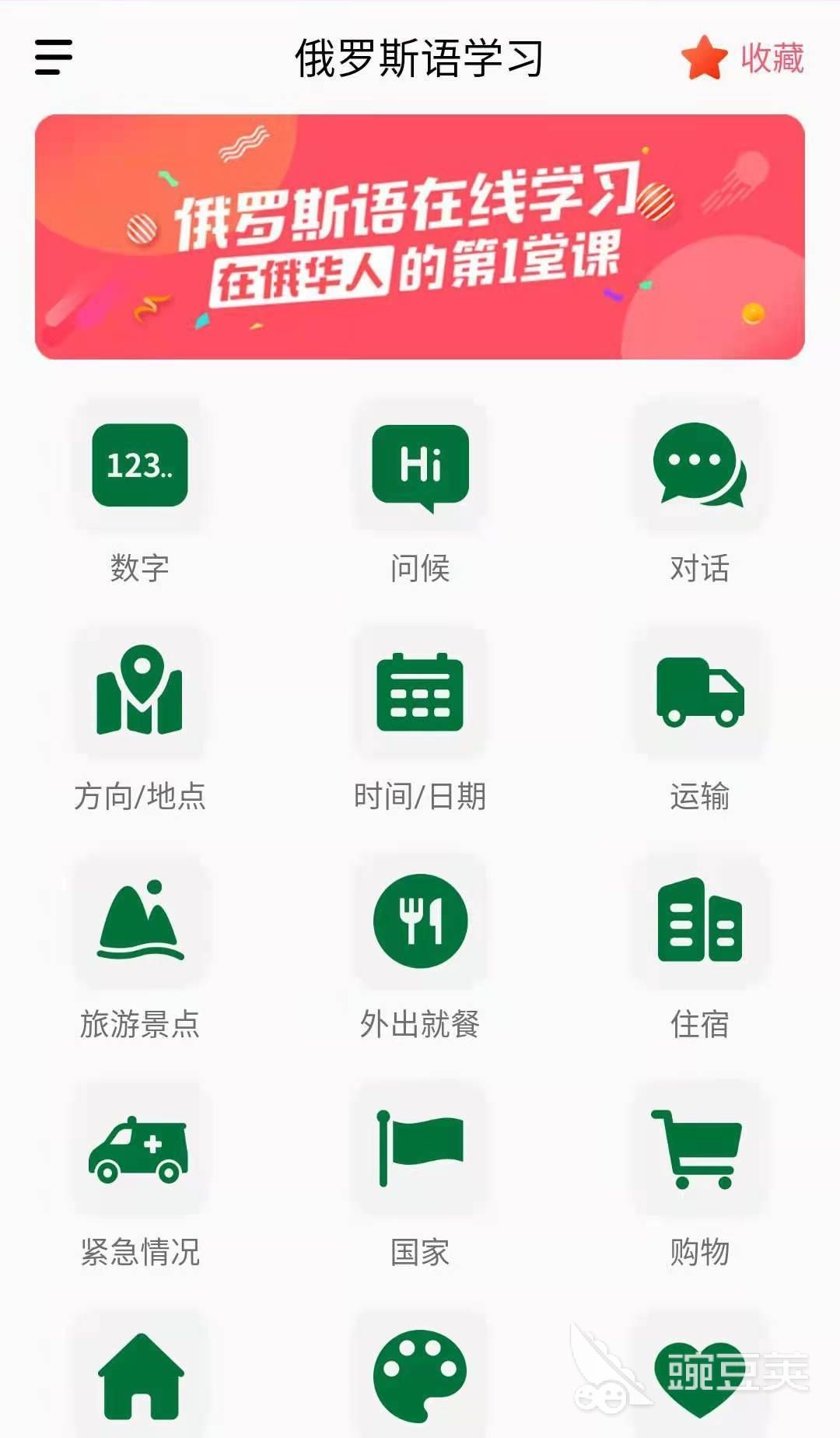Select the 住宿 accommodation category
This screenshot has height=1438, width=840.
pyautogui.click(x=699, y=922)
